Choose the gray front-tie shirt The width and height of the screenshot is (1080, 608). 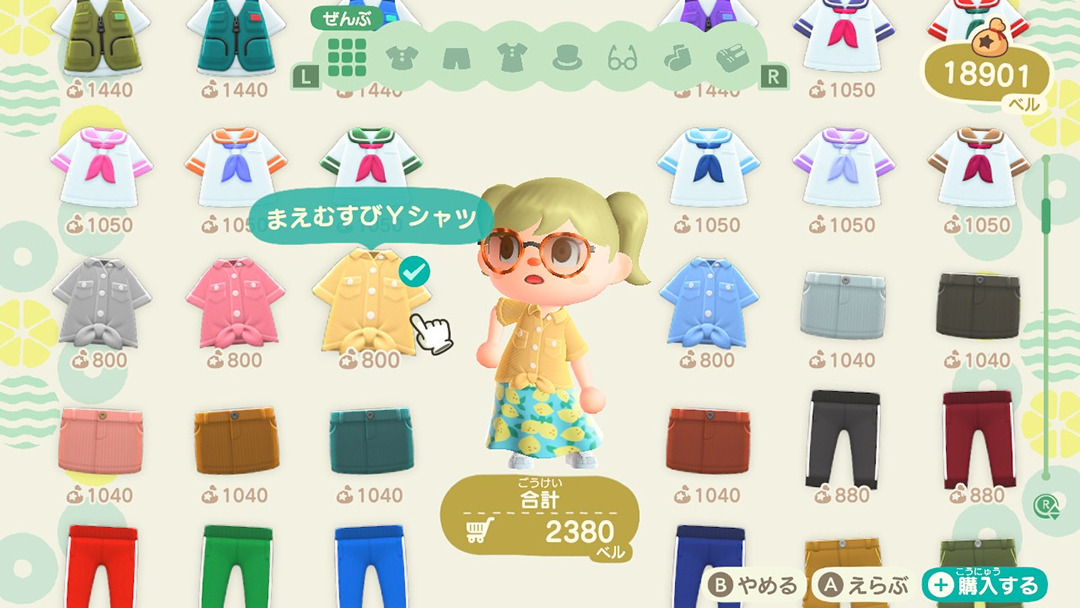(x=101, y=300)
